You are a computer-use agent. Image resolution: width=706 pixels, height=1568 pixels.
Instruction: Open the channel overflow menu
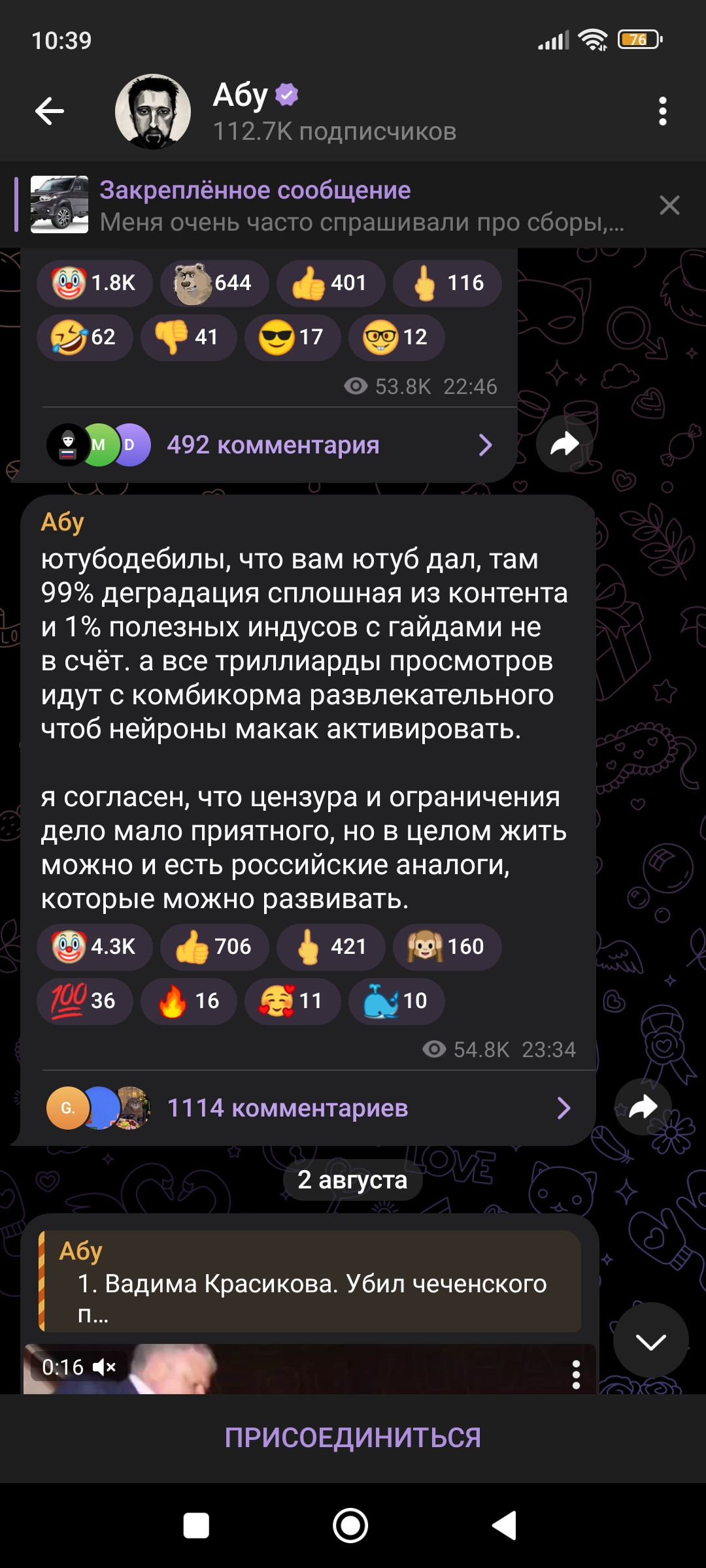[663, 111]
